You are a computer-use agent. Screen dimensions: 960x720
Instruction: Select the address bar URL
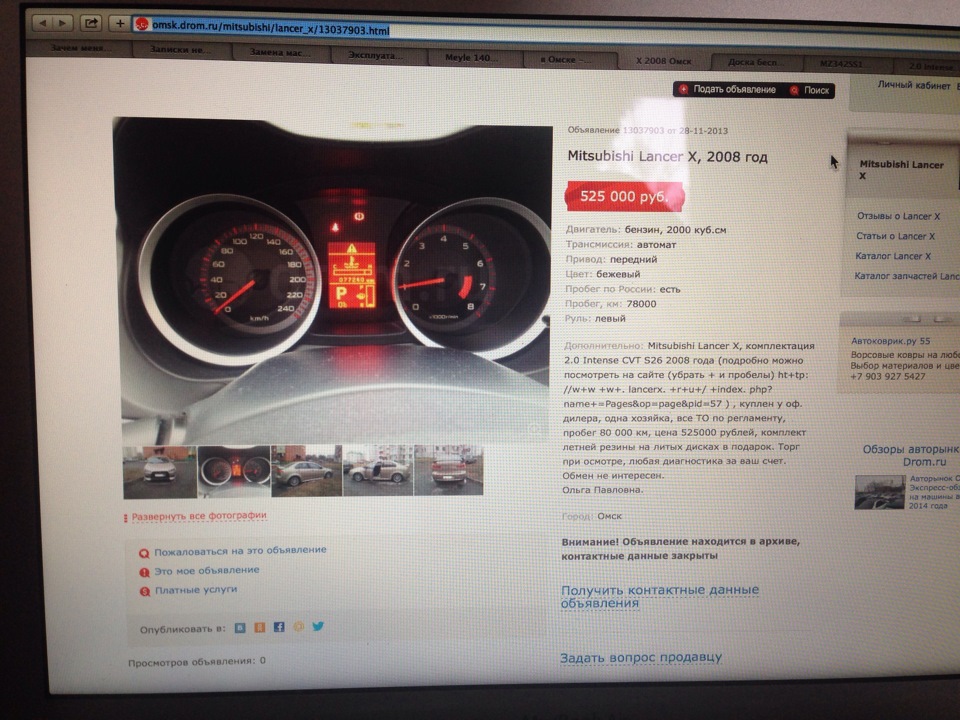[x=270, y=30]
